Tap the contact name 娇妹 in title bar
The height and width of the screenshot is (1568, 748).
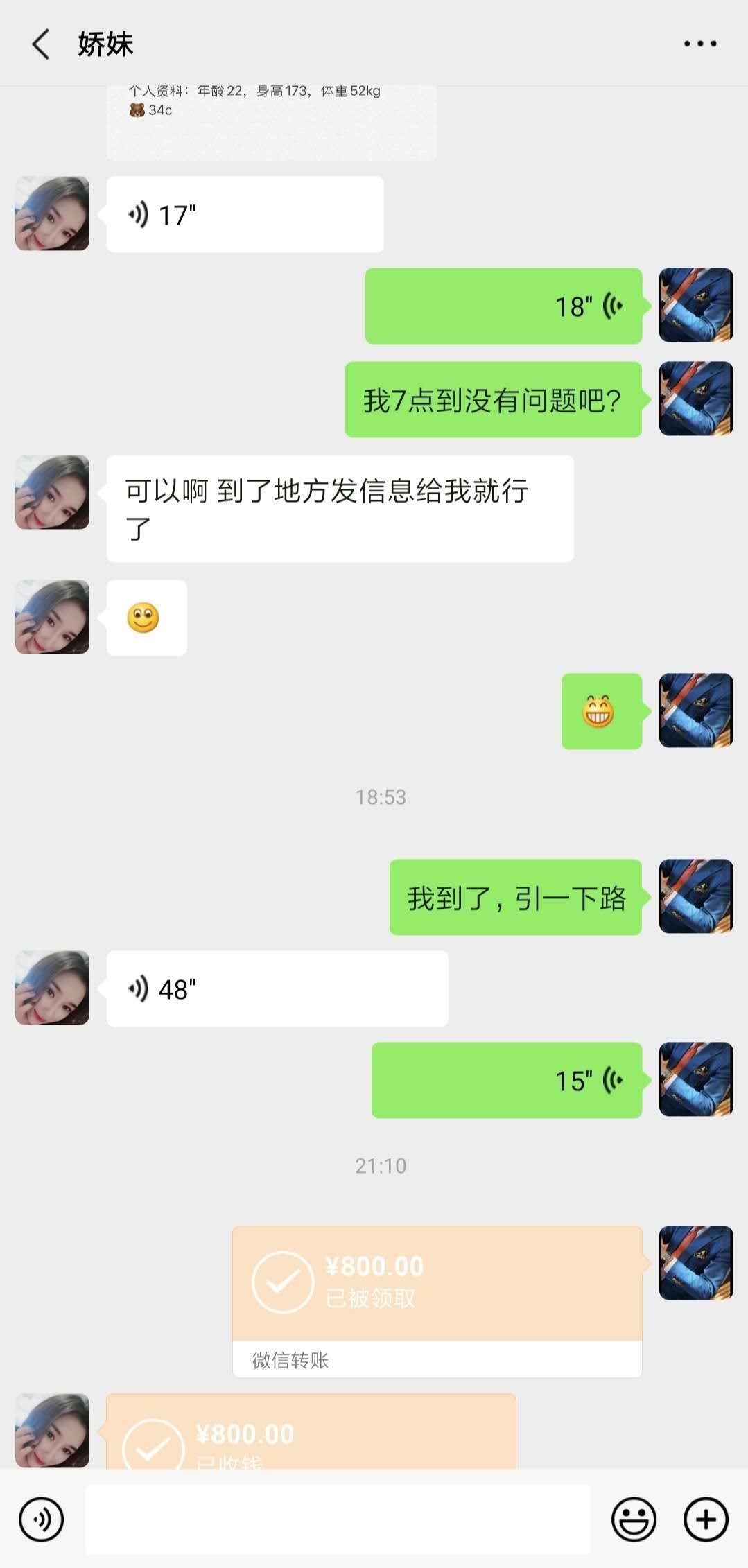[x=105, y=43]
